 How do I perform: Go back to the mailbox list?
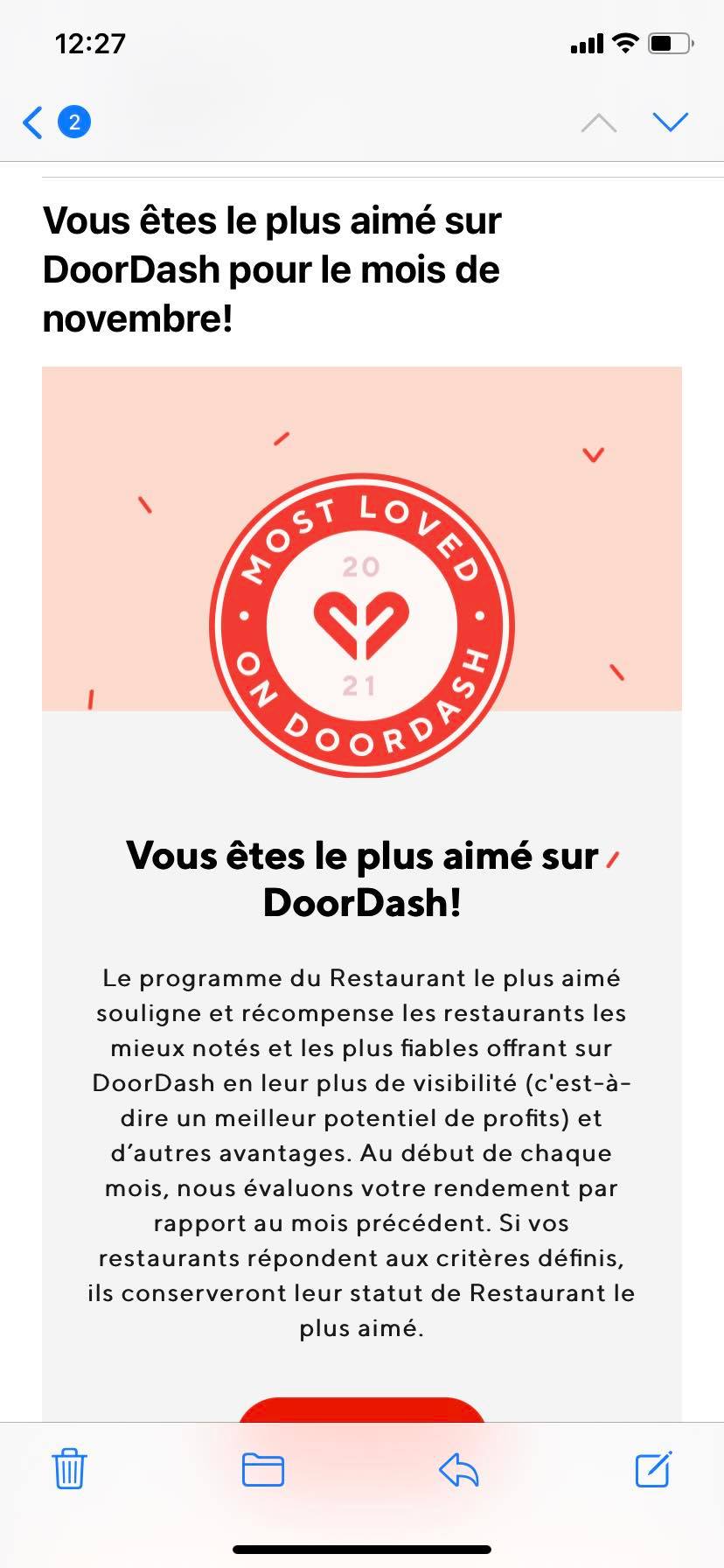coord(35,122)
